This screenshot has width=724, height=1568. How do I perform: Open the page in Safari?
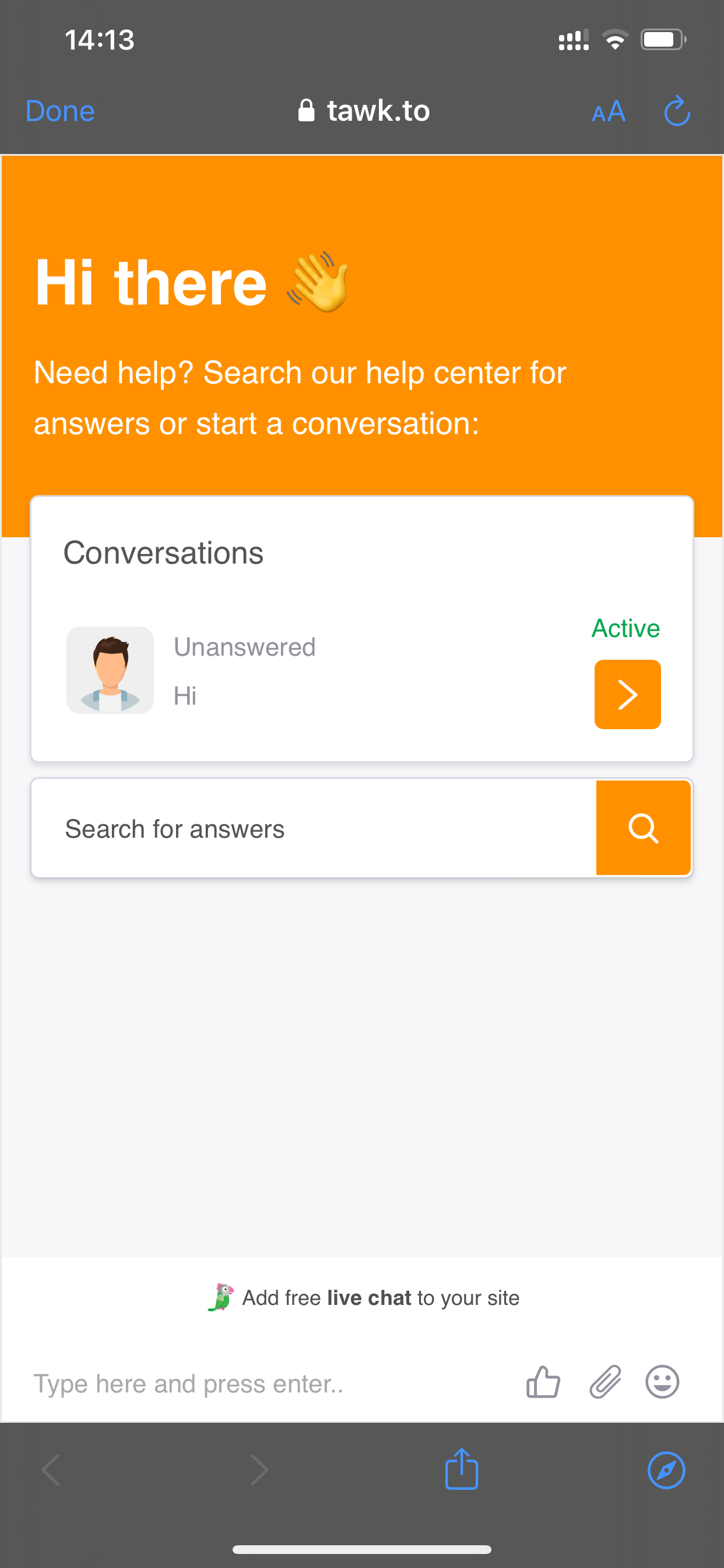point(666,1471)
